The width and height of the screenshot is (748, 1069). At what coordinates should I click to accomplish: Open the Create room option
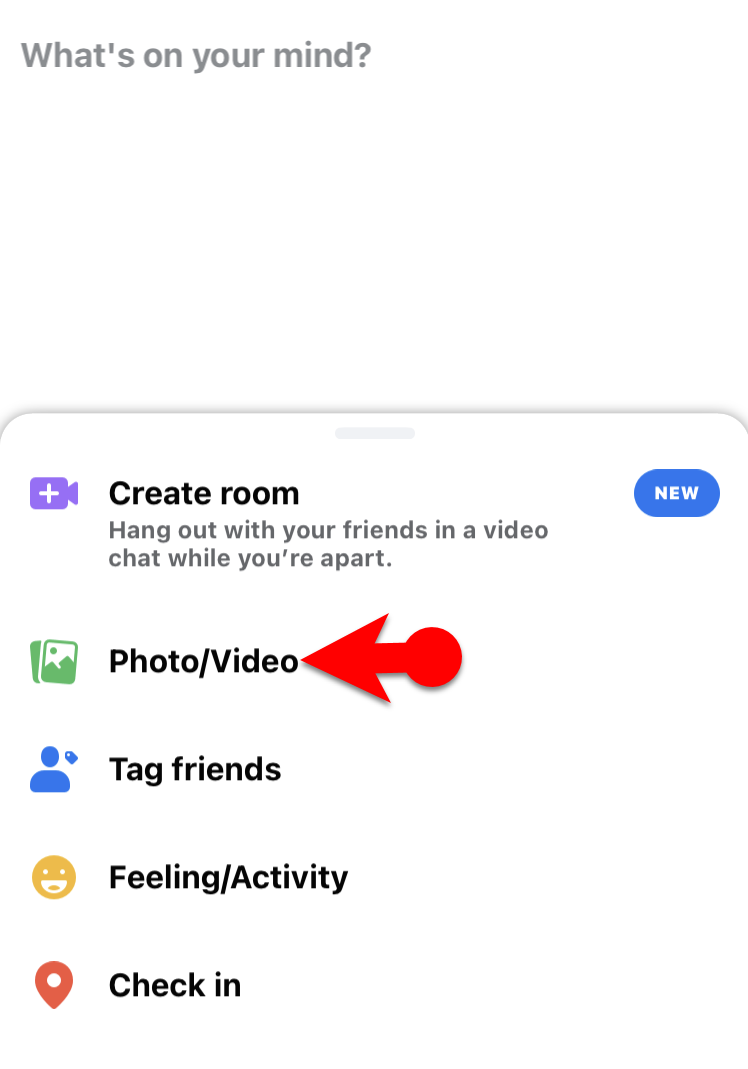204,494
